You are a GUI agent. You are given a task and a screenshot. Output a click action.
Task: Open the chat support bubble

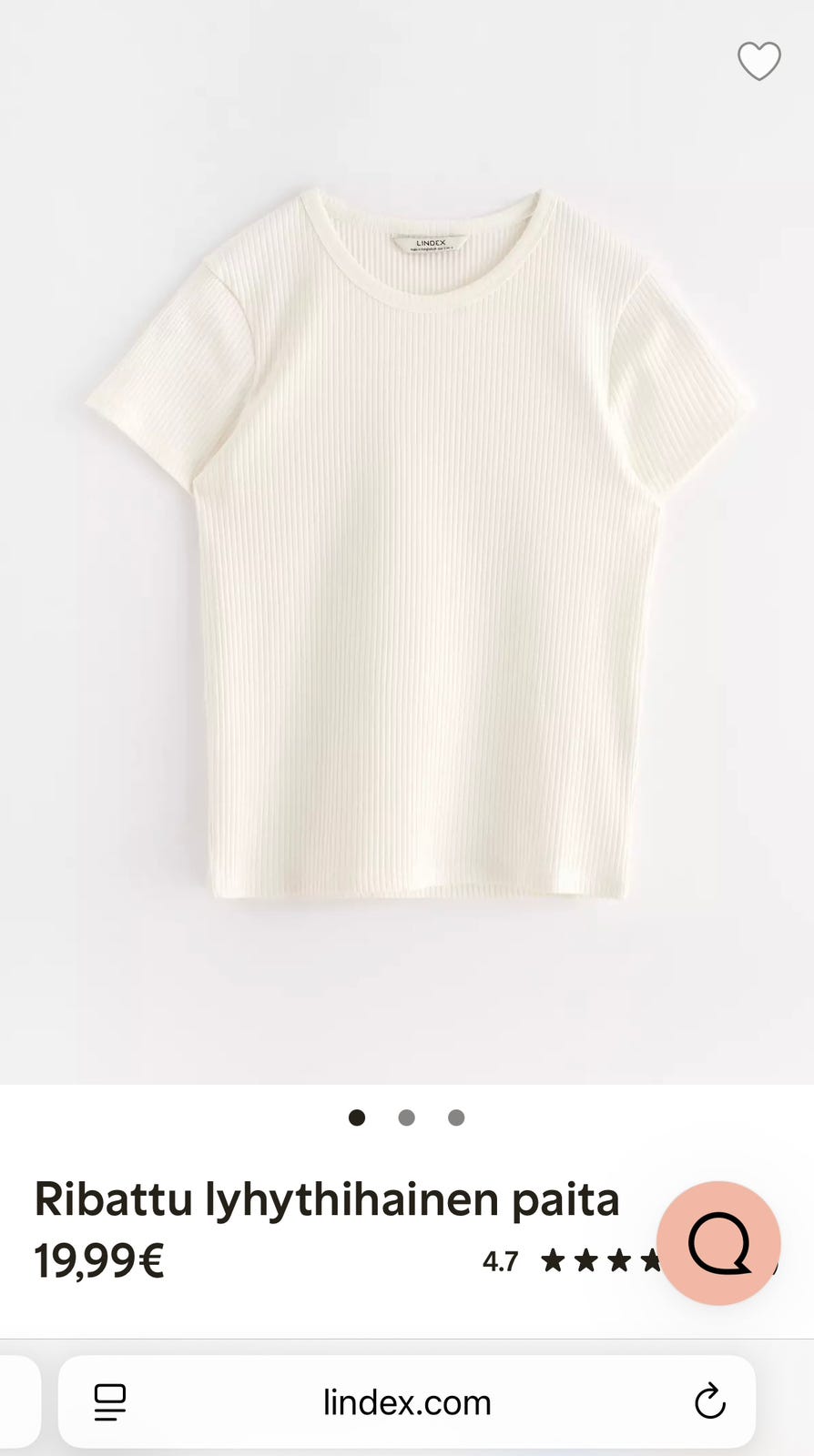tap(718, 1242)
